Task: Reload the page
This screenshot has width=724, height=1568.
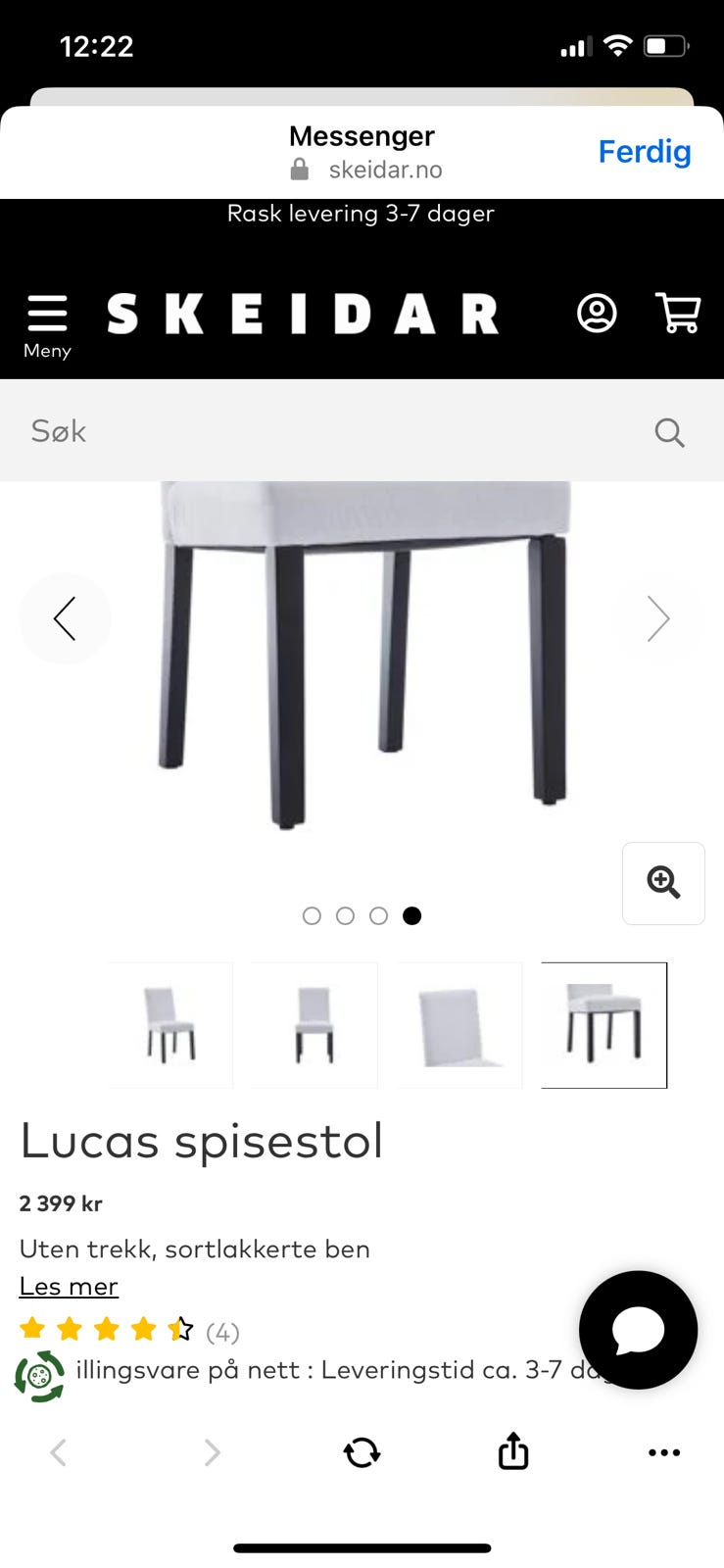Action: 362,1451
